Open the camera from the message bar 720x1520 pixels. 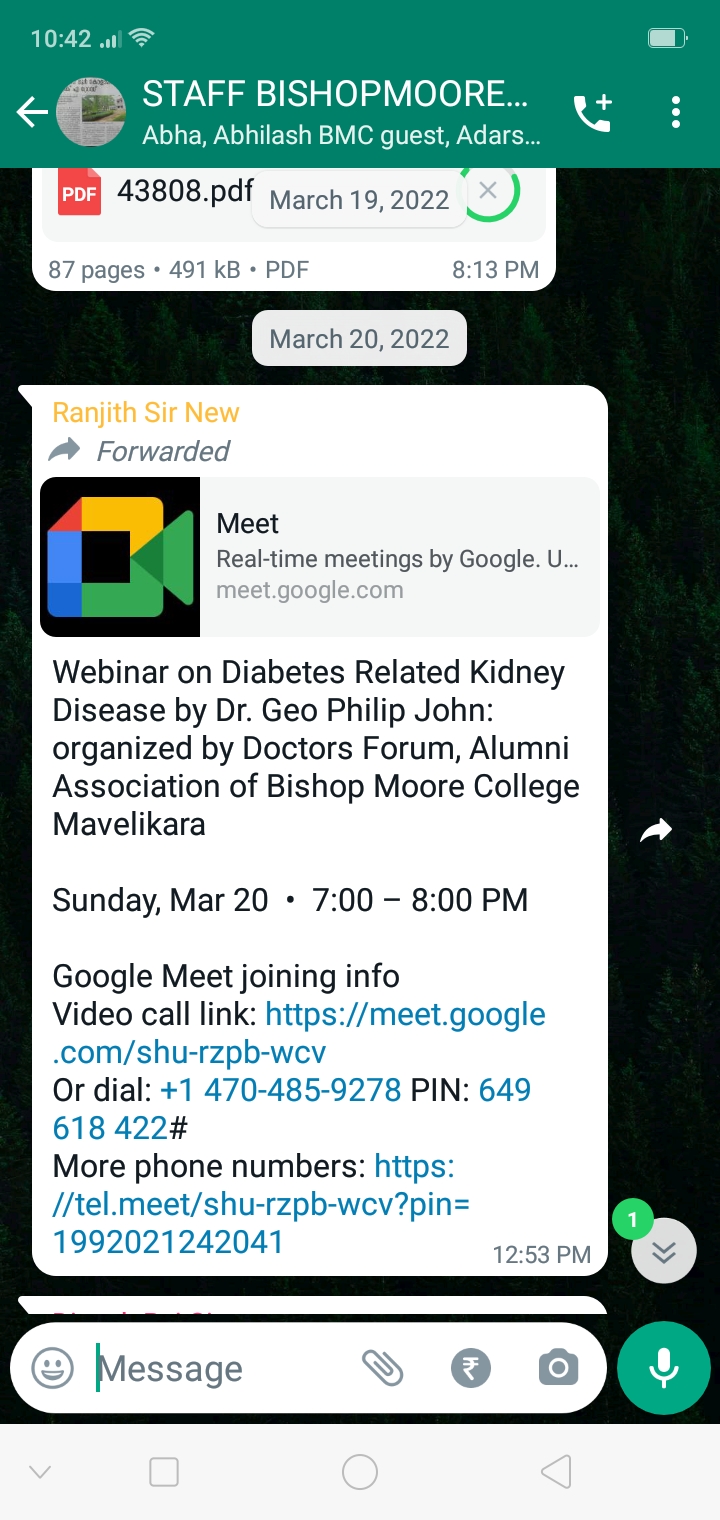558,1368
